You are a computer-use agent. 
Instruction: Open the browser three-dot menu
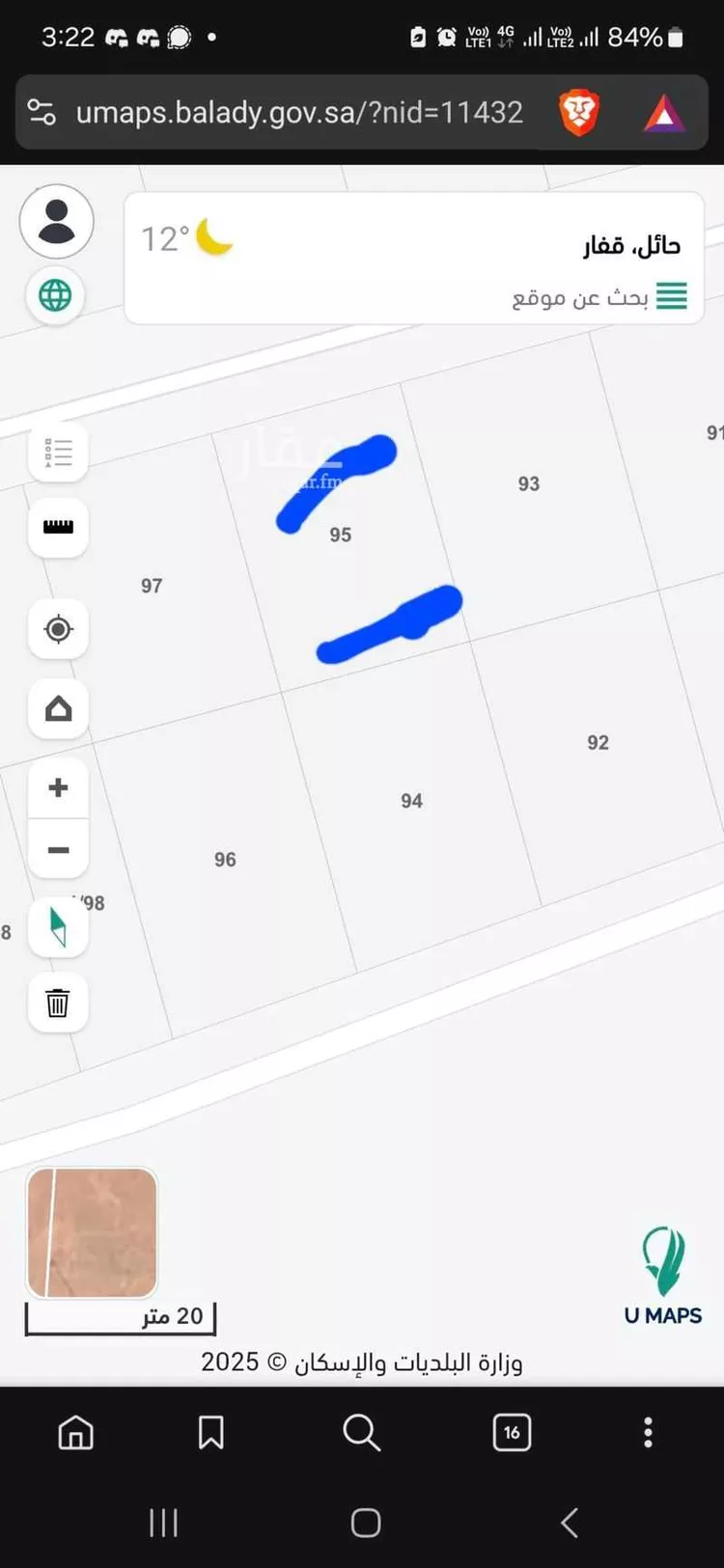648,1433
